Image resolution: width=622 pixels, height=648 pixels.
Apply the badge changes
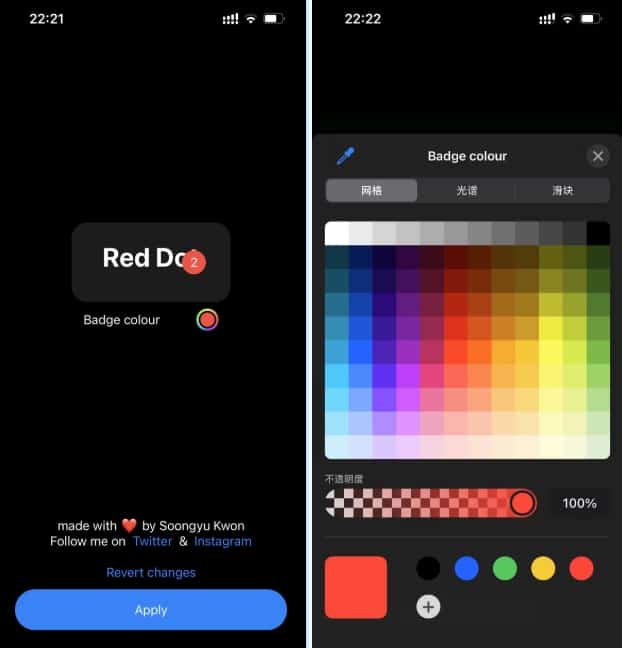(151, 610)
